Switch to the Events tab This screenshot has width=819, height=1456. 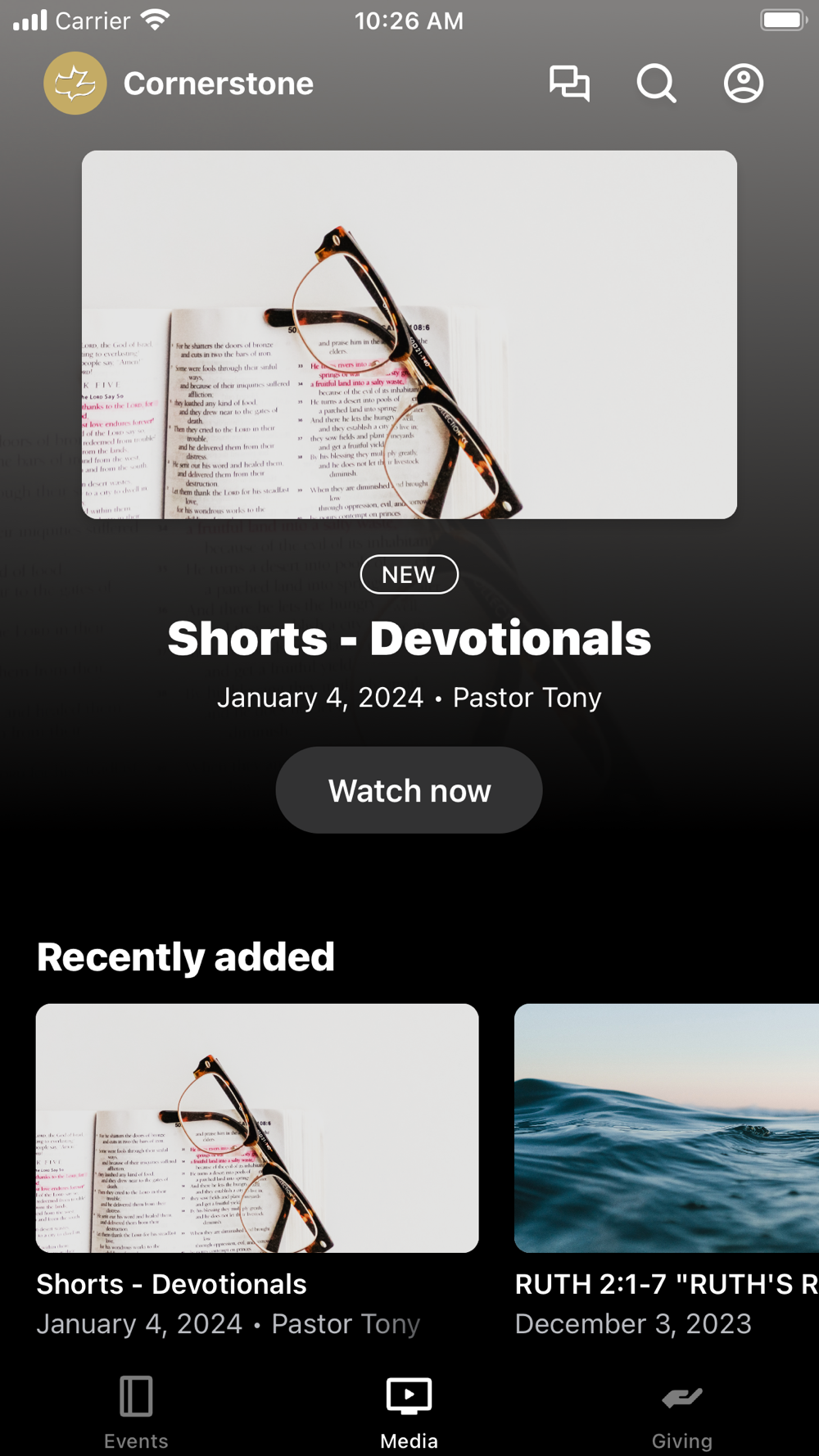click(x=136, y=1411)
